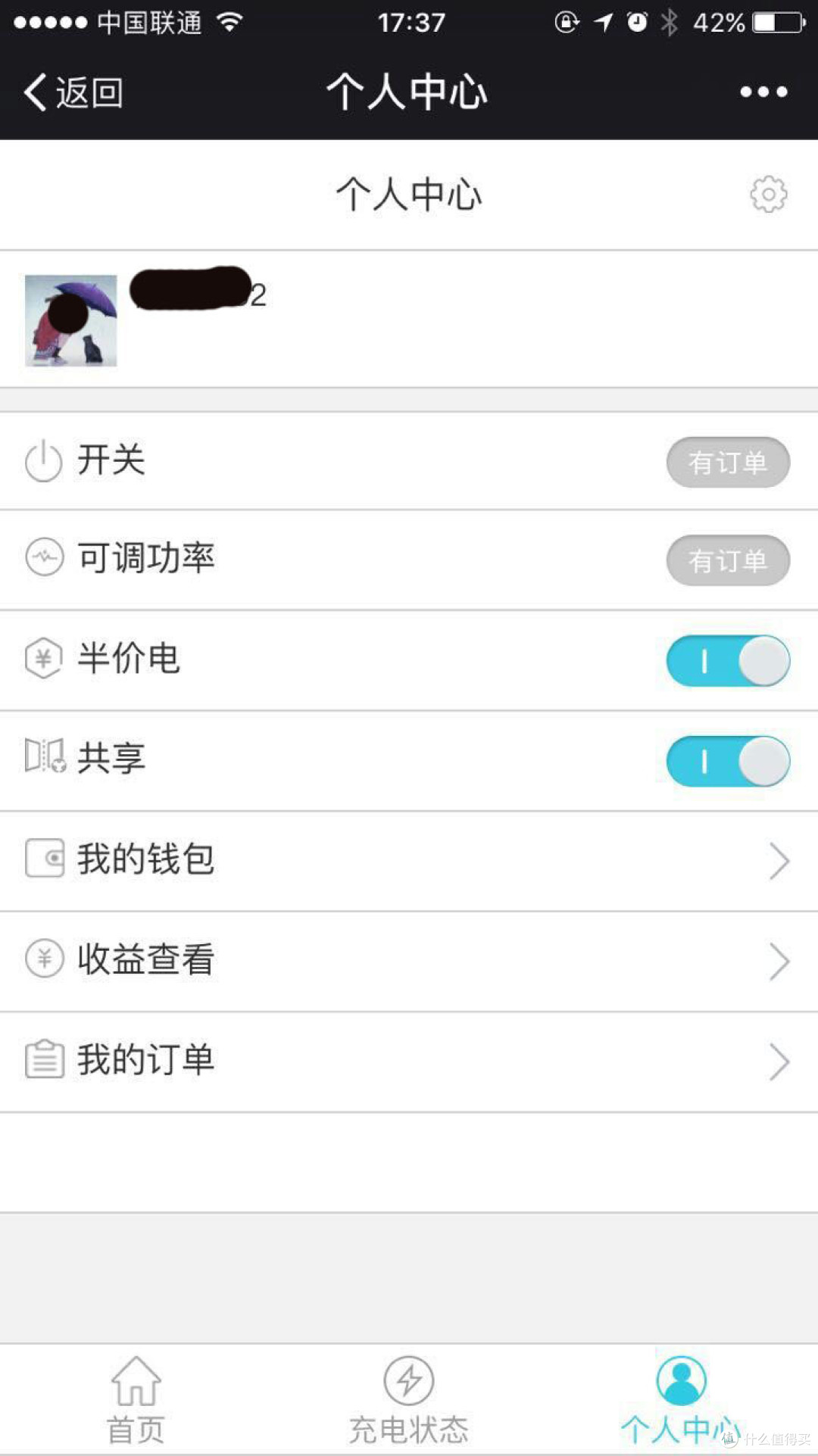Go to the 充电状态 tab
The image size is (818, 1456).
[409, 1401]
